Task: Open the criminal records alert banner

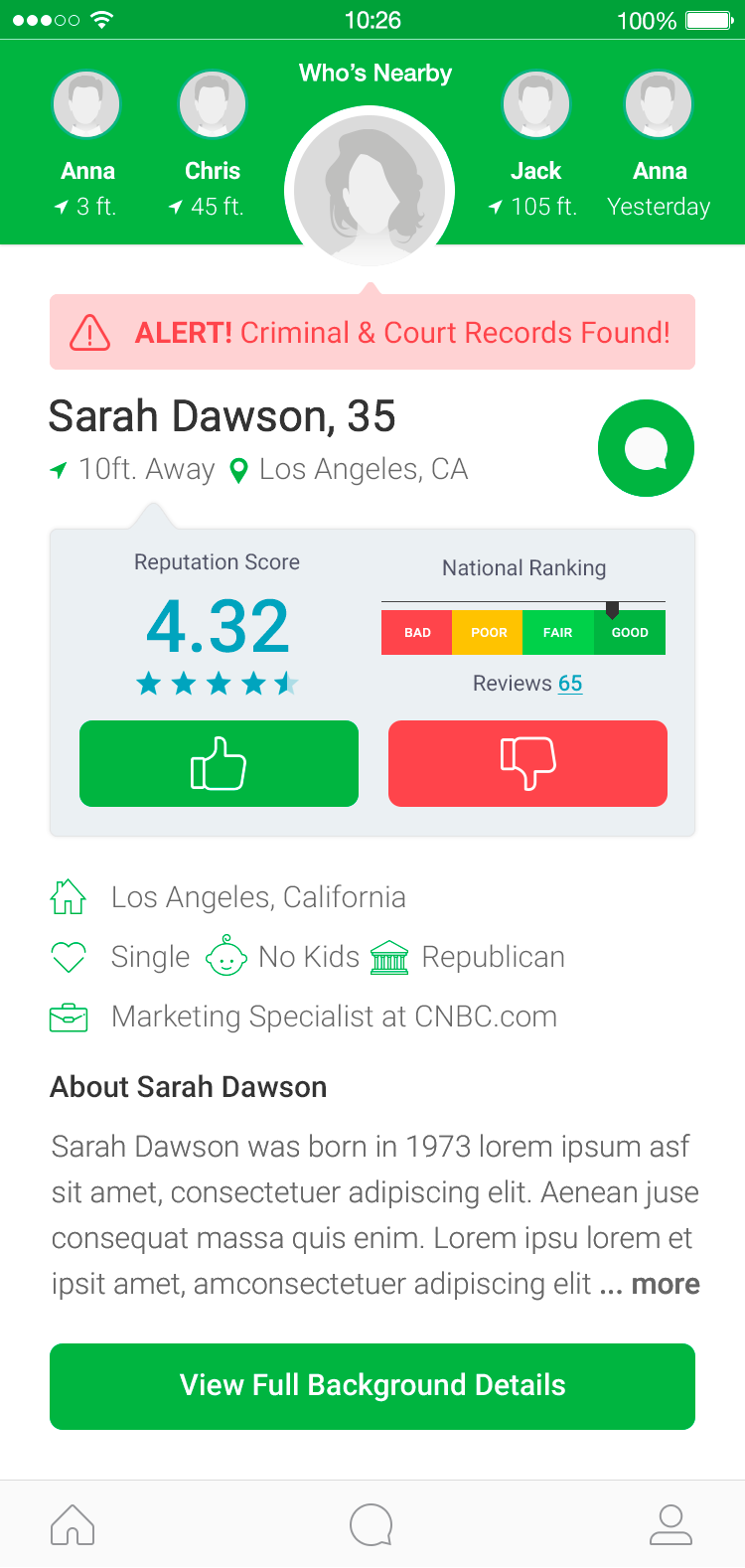Action: pos(372,333)
